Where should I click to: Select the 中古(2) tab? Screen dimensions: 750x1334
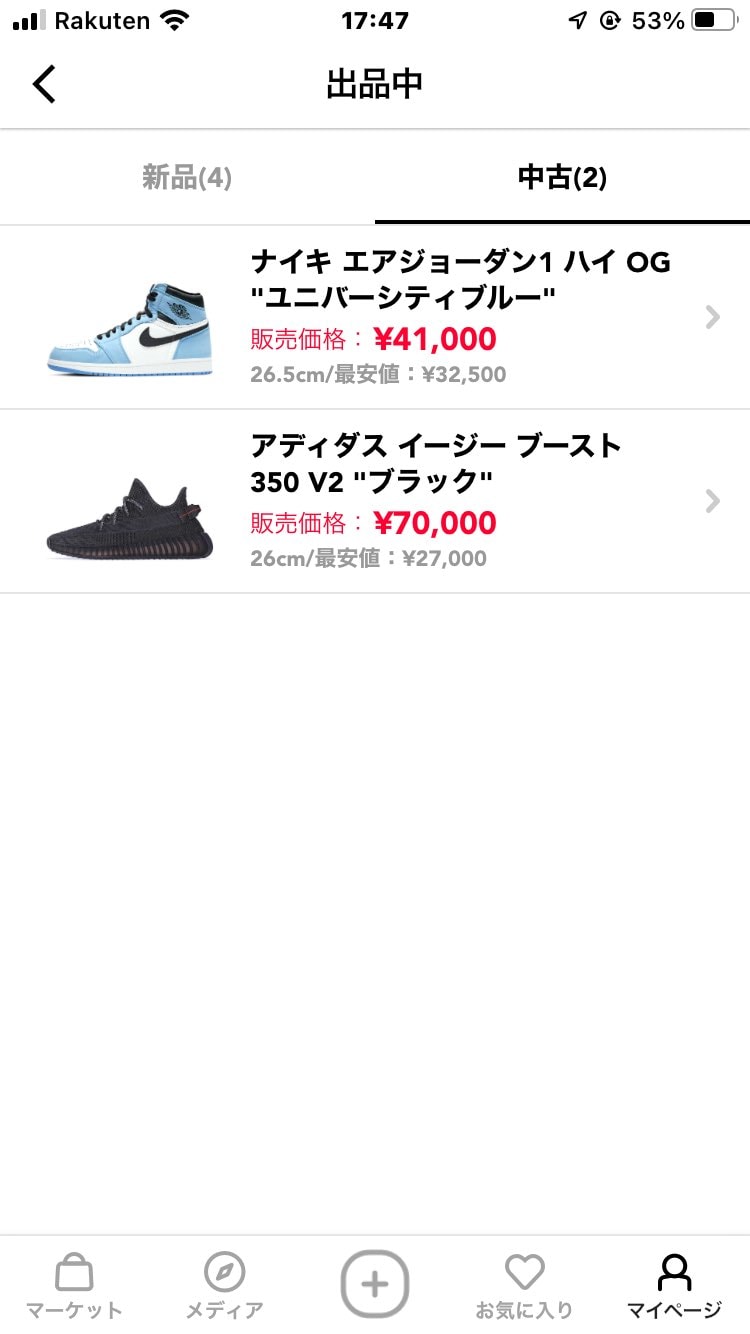click(562, 178)
